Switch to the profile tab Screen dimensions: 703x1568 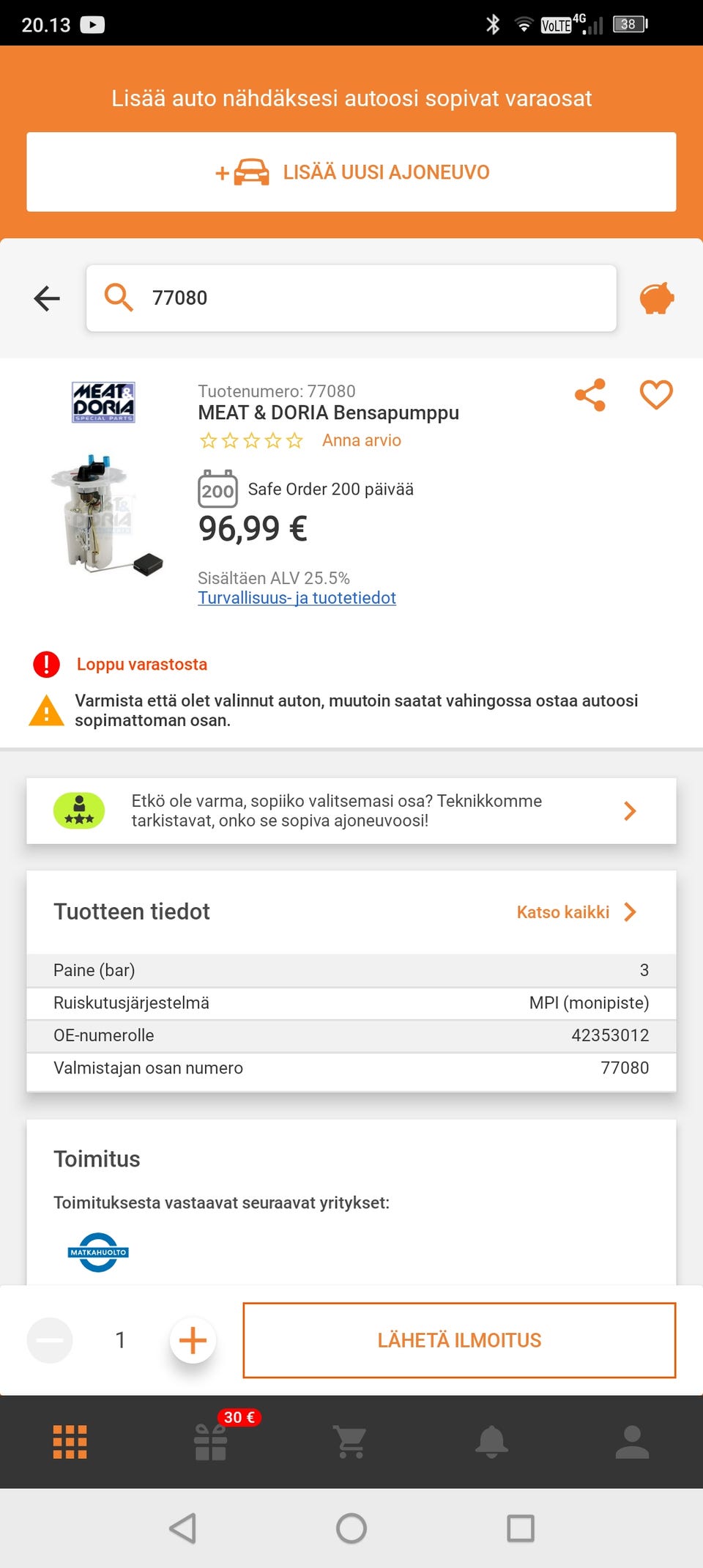(632, 1442)
